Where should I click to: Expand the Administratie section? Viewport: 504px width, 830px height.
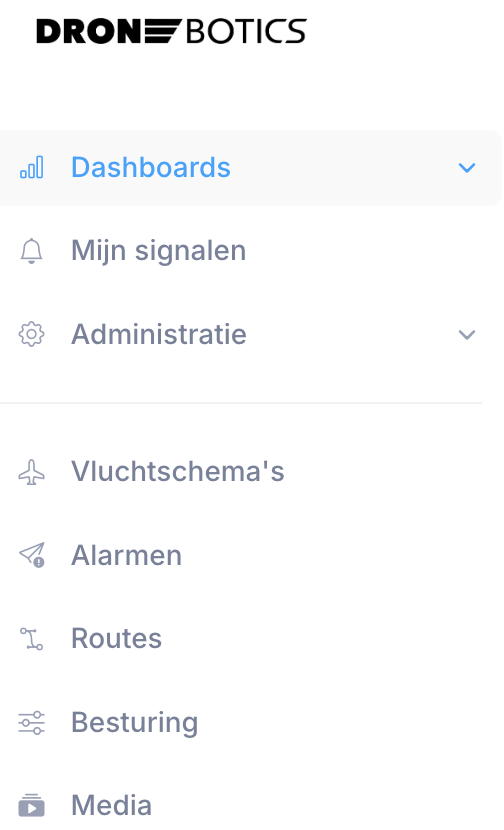249,335
